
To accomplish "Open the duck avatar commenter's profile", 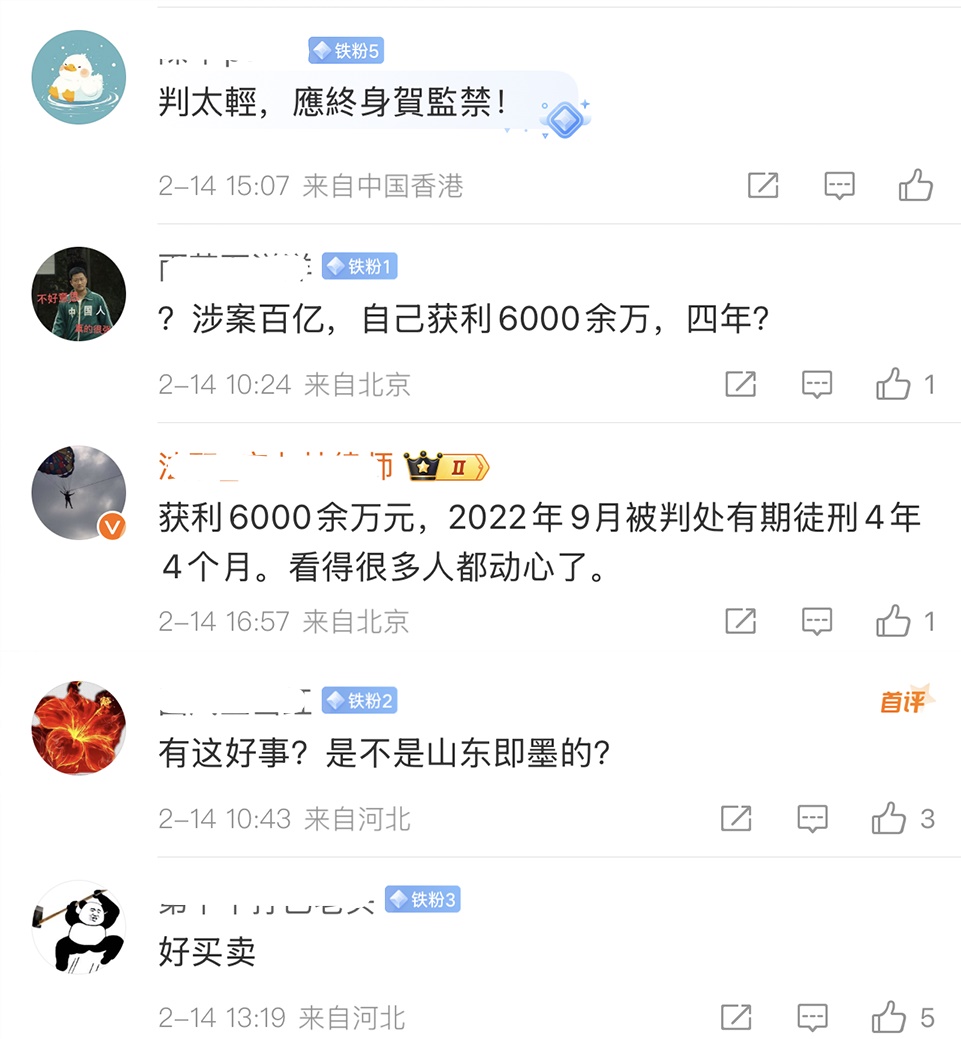I will click(x=79, y=77).
